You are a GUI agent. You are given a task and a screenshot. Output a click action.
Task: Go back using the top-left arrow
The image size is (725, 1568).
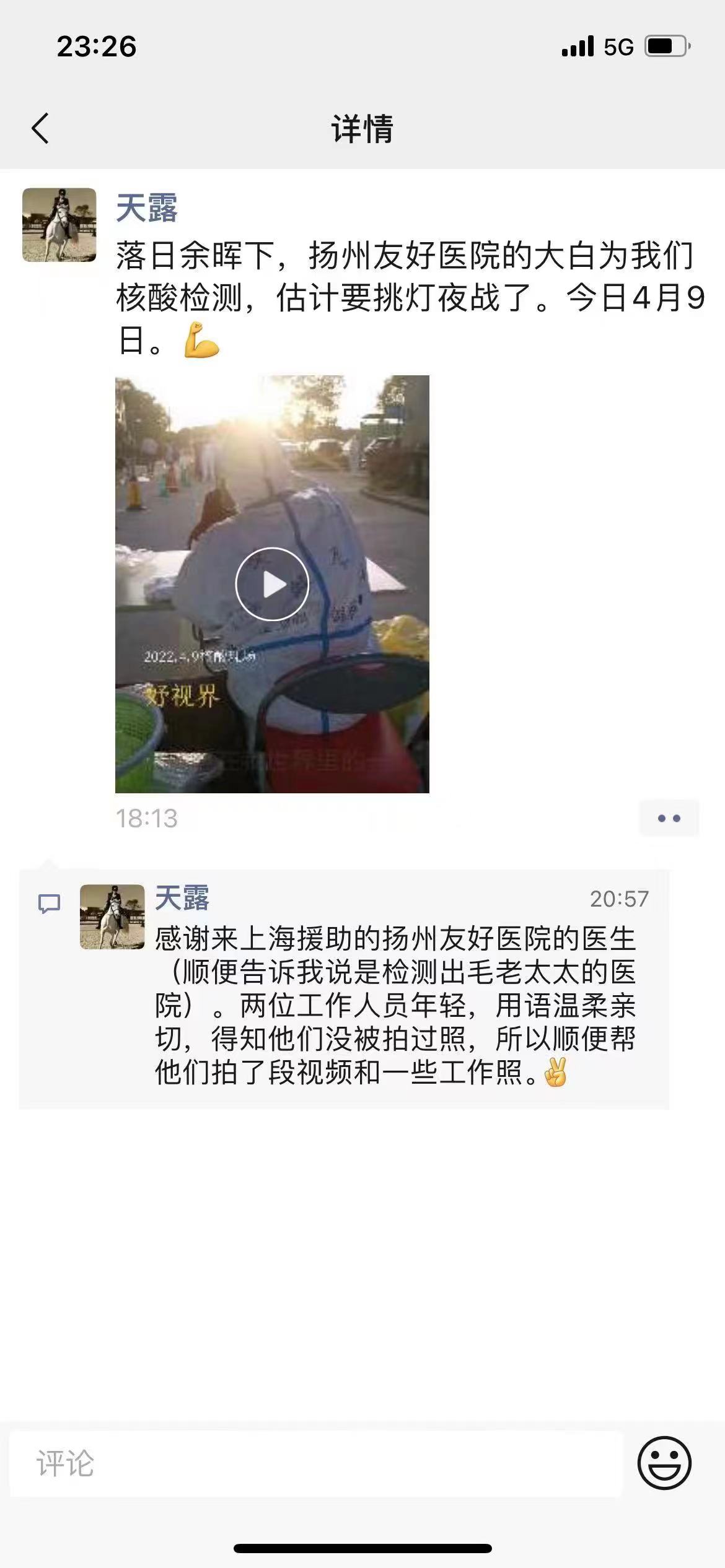[x=40, y=128]
